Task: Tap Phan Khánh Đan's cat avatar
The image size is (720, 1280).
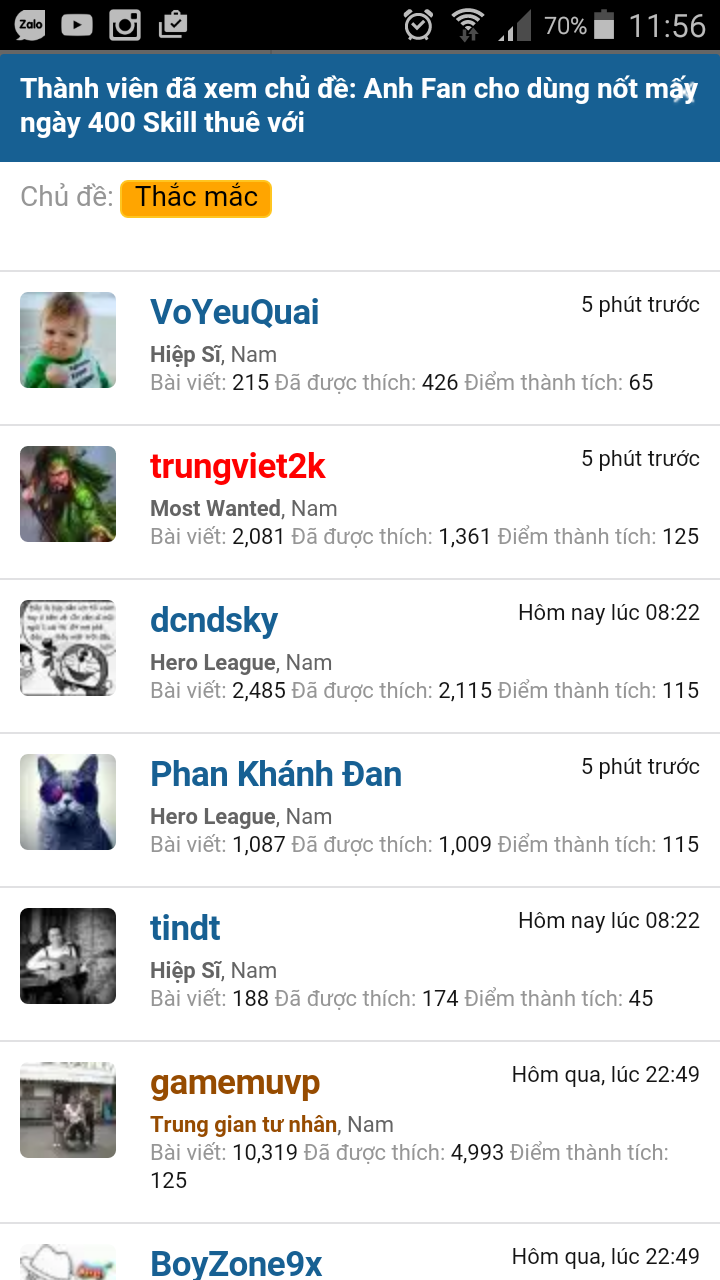Action: tap(68, 802)
